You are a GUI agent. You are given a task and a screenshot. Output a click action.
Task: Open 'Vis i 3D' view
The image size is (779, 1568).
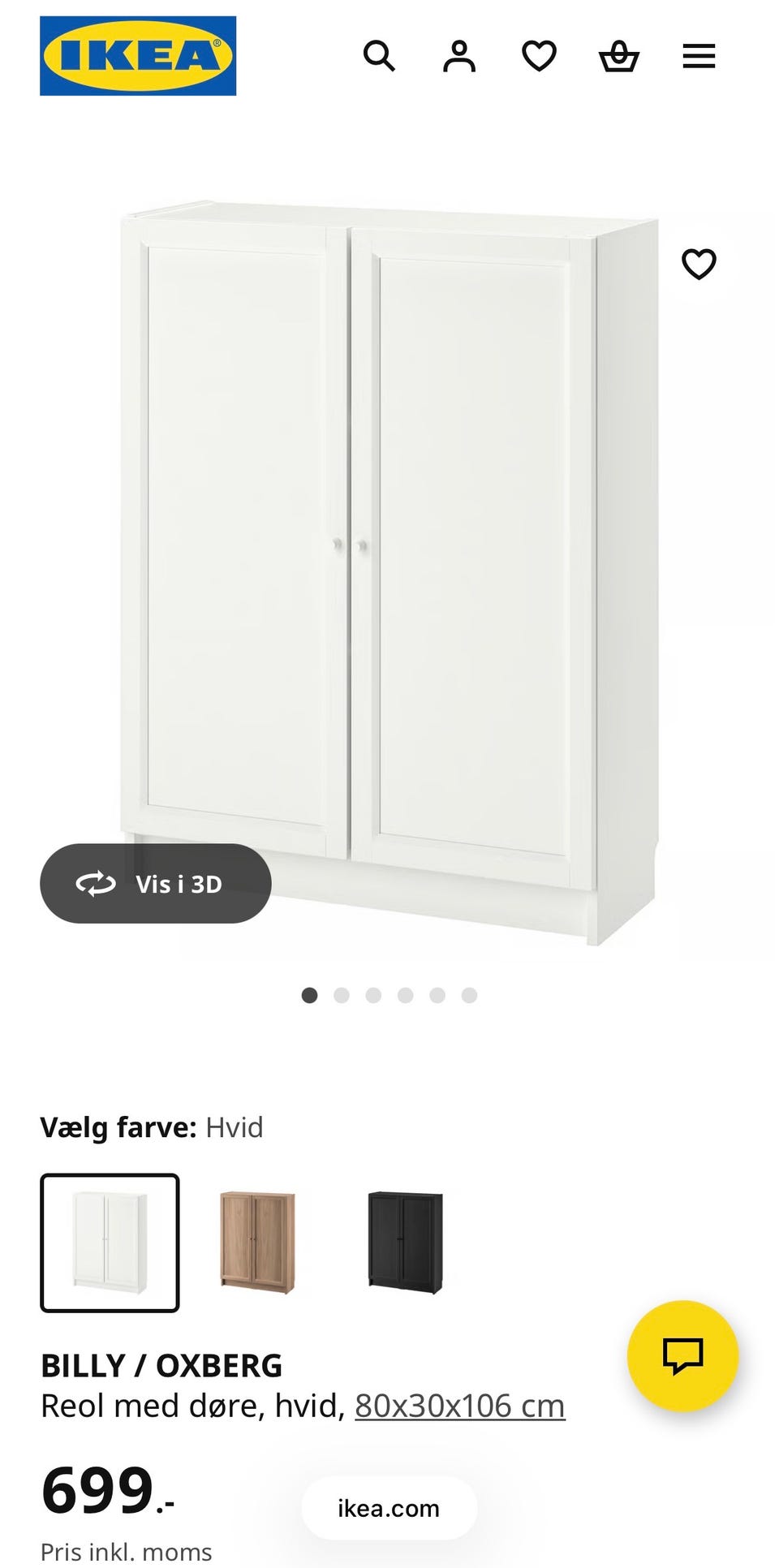pyautogui.click(x=156, y=884)
